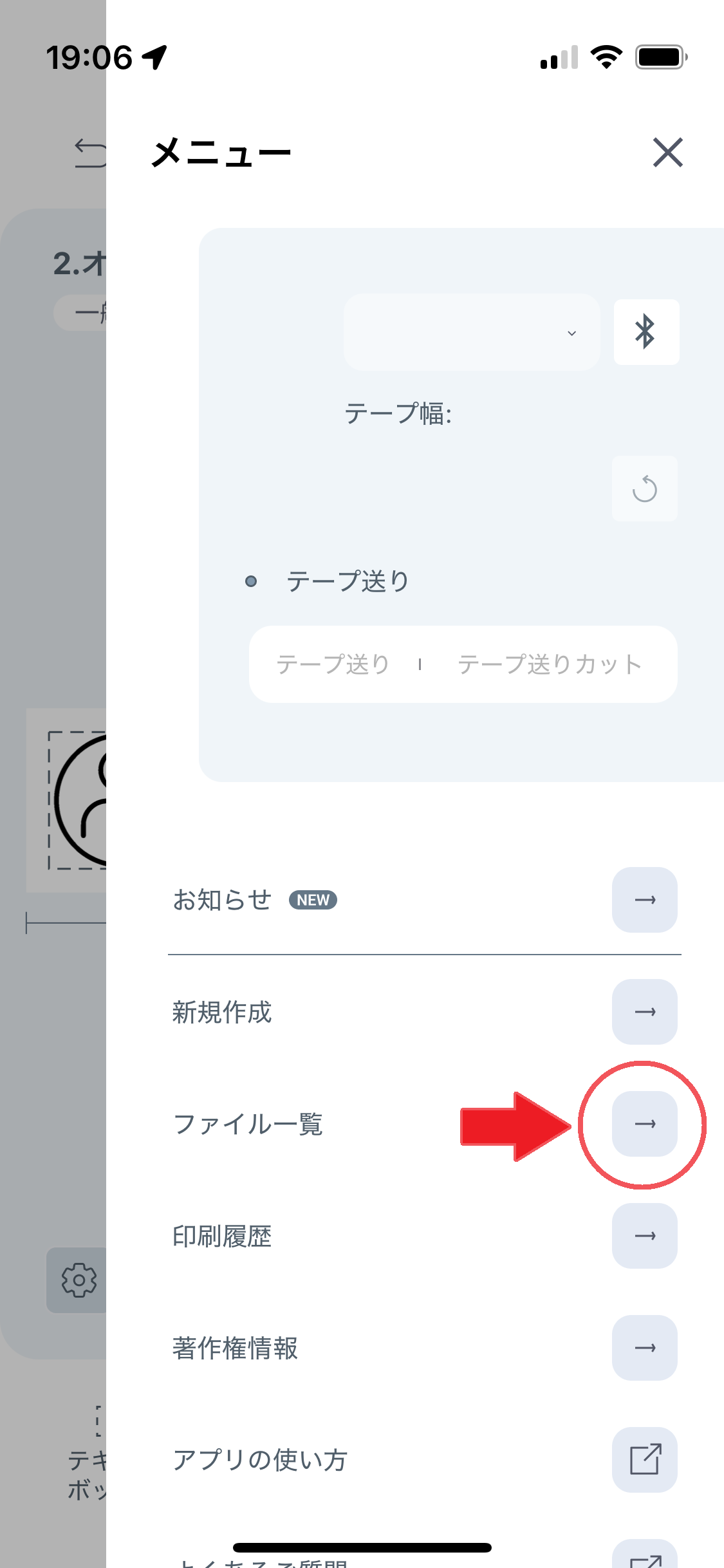Close the メニュー panel
The image size is (724, 1568).
click(x=667, y=153)
